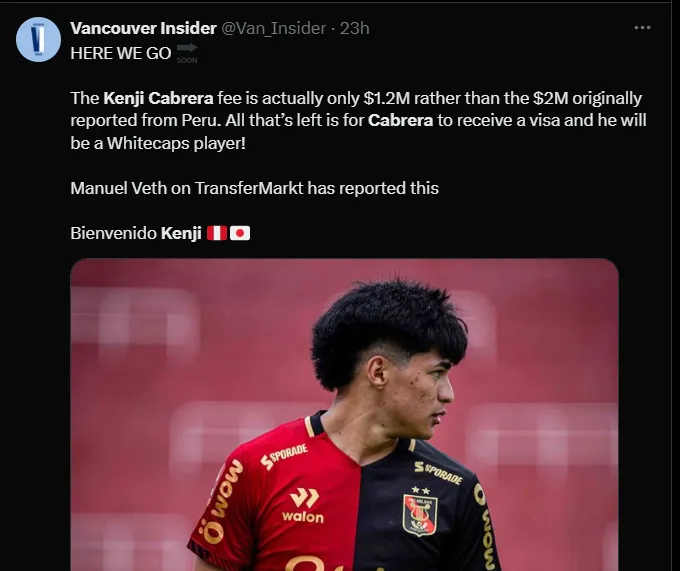The width and height of the screenshot is (680, 571).
Task: Tap the 23h timestamp to open the post
Action: tap(355, 28)
